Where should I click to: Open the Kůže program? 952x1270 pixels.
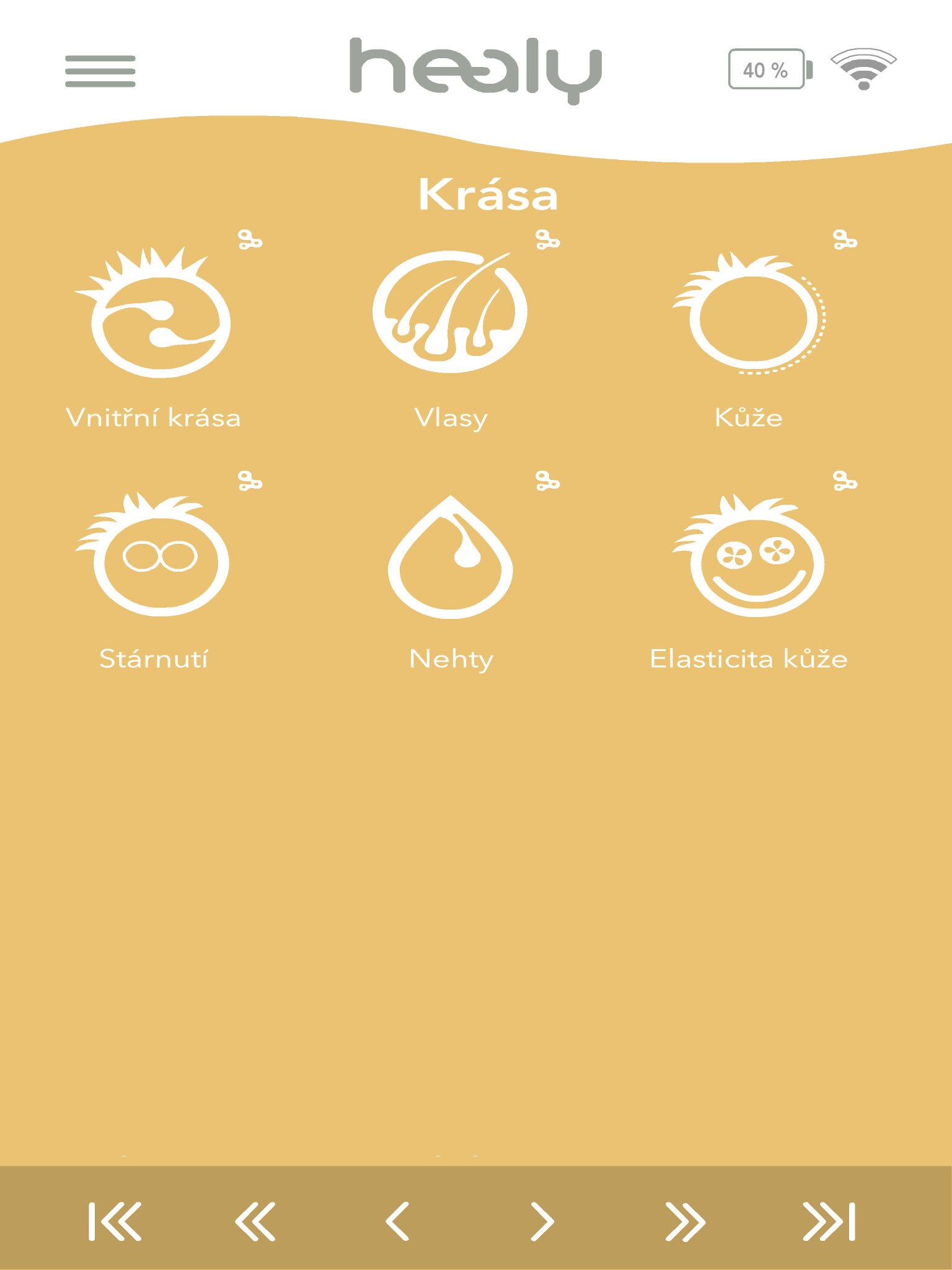click(x=751, y=315)
